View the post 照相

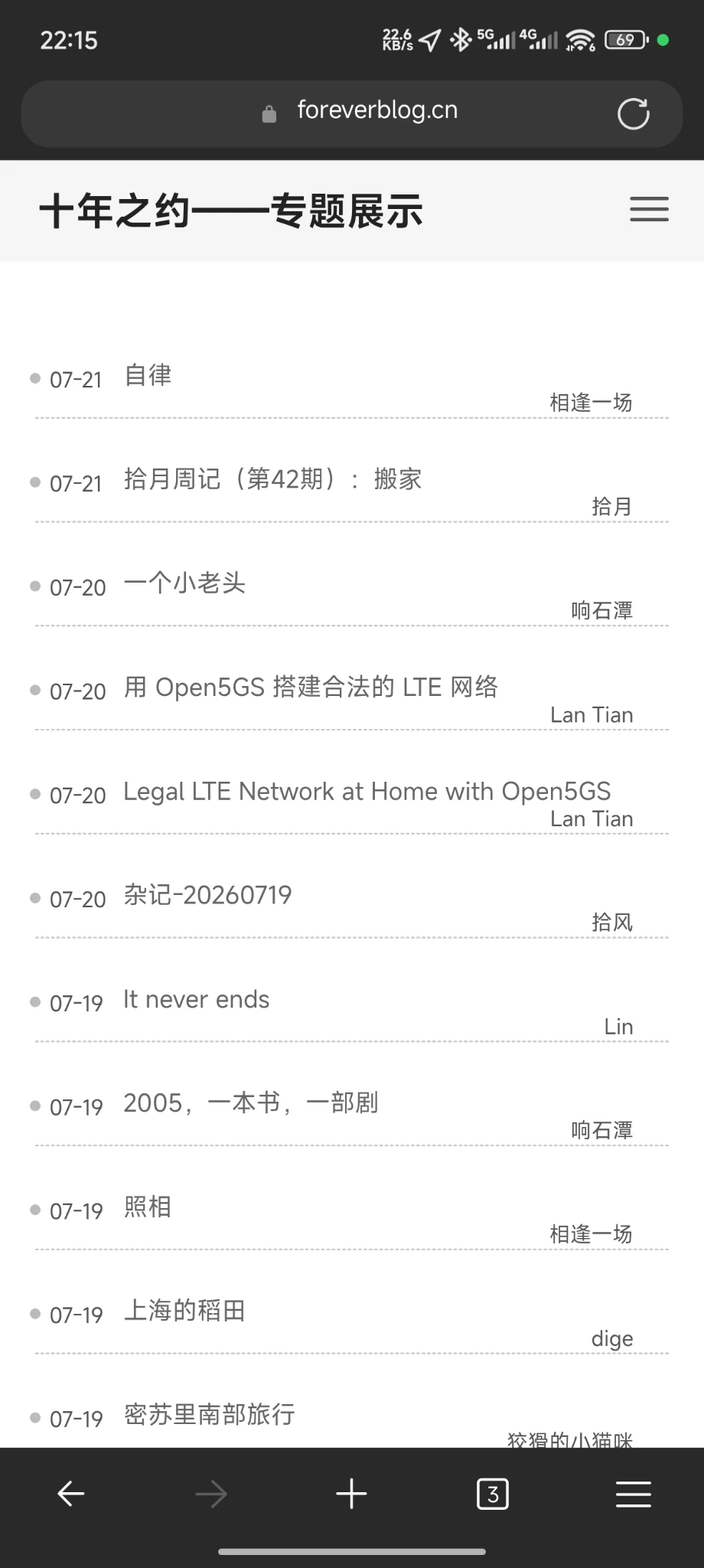[x=148, y=1207]
